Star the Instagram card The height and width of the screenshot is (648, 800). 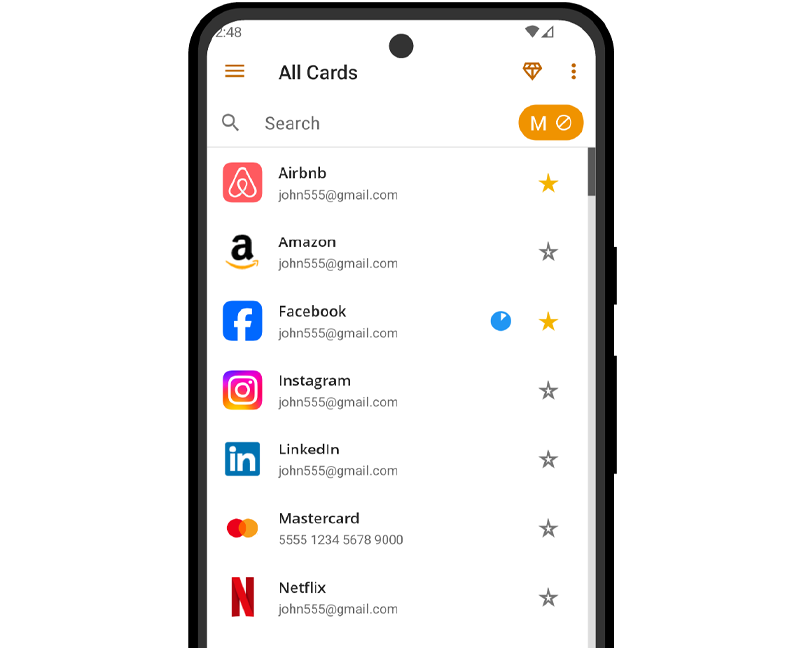(548, 390)
